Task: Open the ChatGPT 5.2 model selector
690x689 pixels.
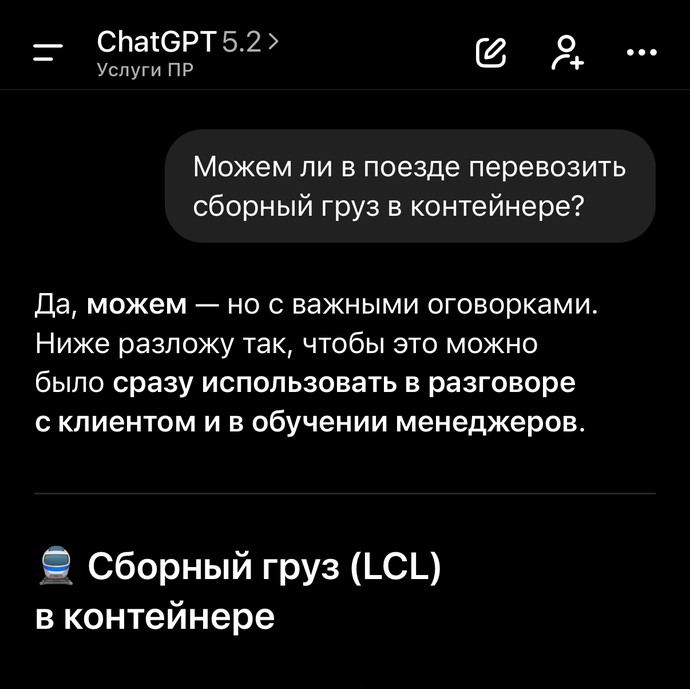Action: 188,42
